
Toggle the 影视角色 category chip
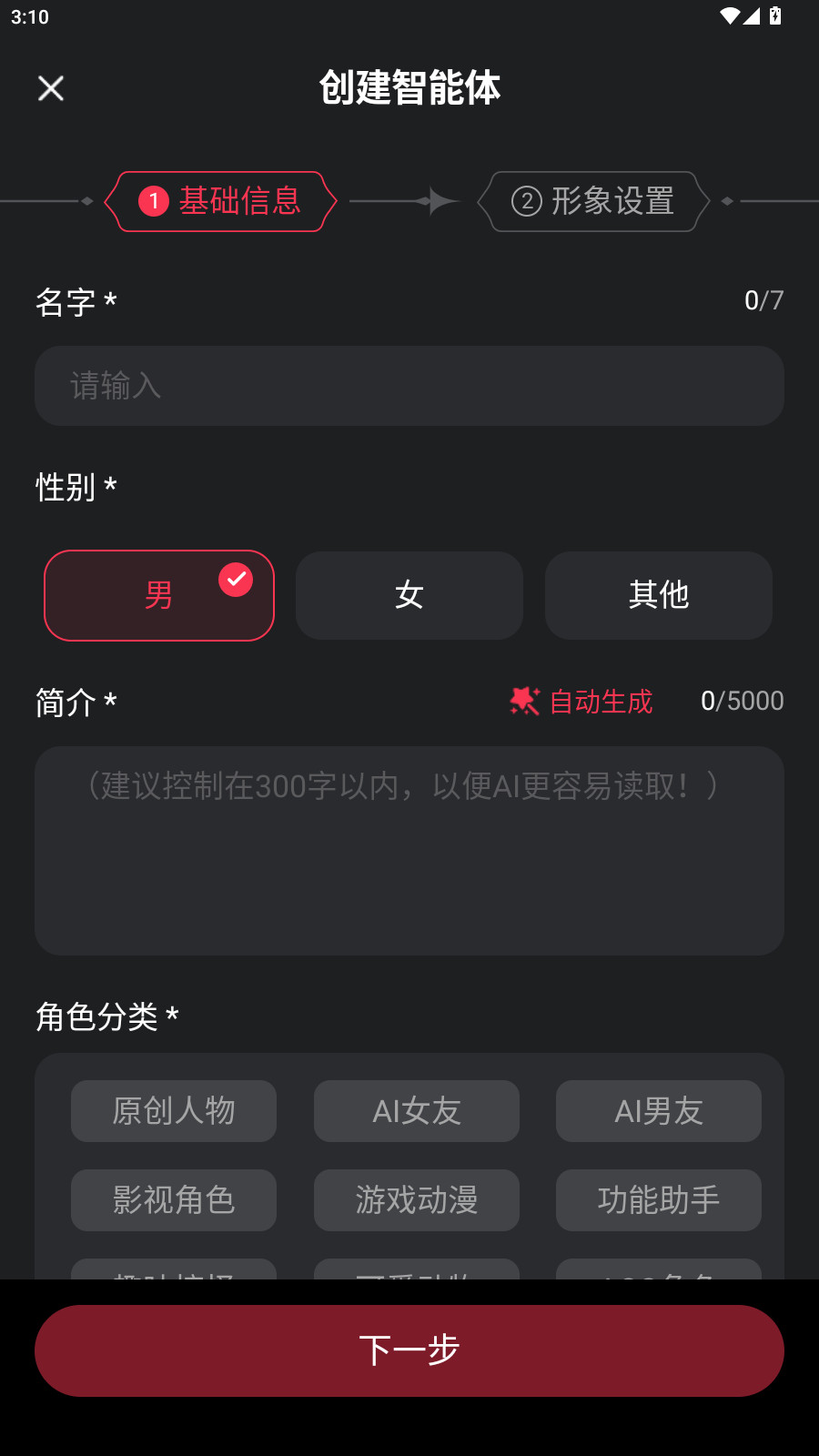pyautogui.click(x=173, y=1200)
